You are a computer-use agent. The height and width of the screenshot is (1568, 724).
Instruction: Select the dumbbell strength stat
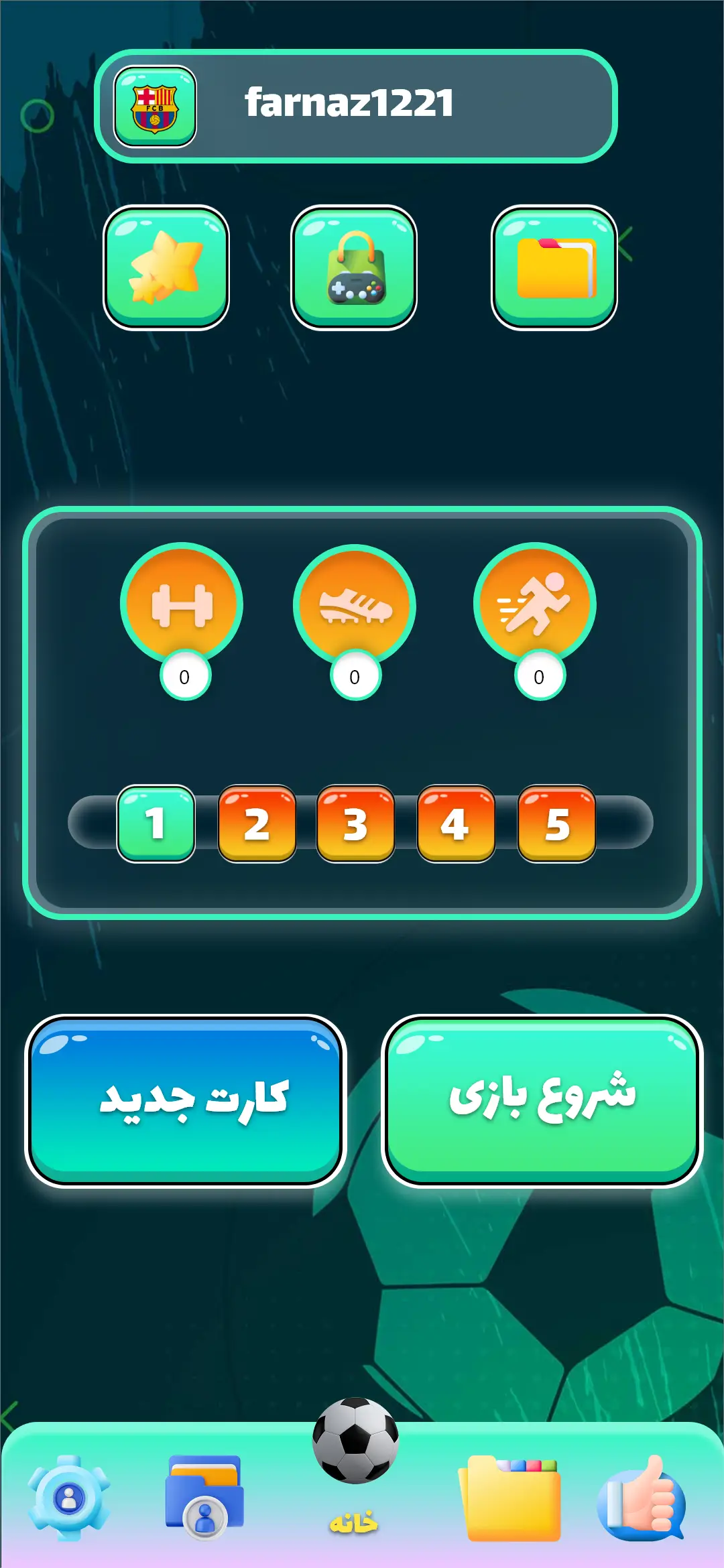182,604
